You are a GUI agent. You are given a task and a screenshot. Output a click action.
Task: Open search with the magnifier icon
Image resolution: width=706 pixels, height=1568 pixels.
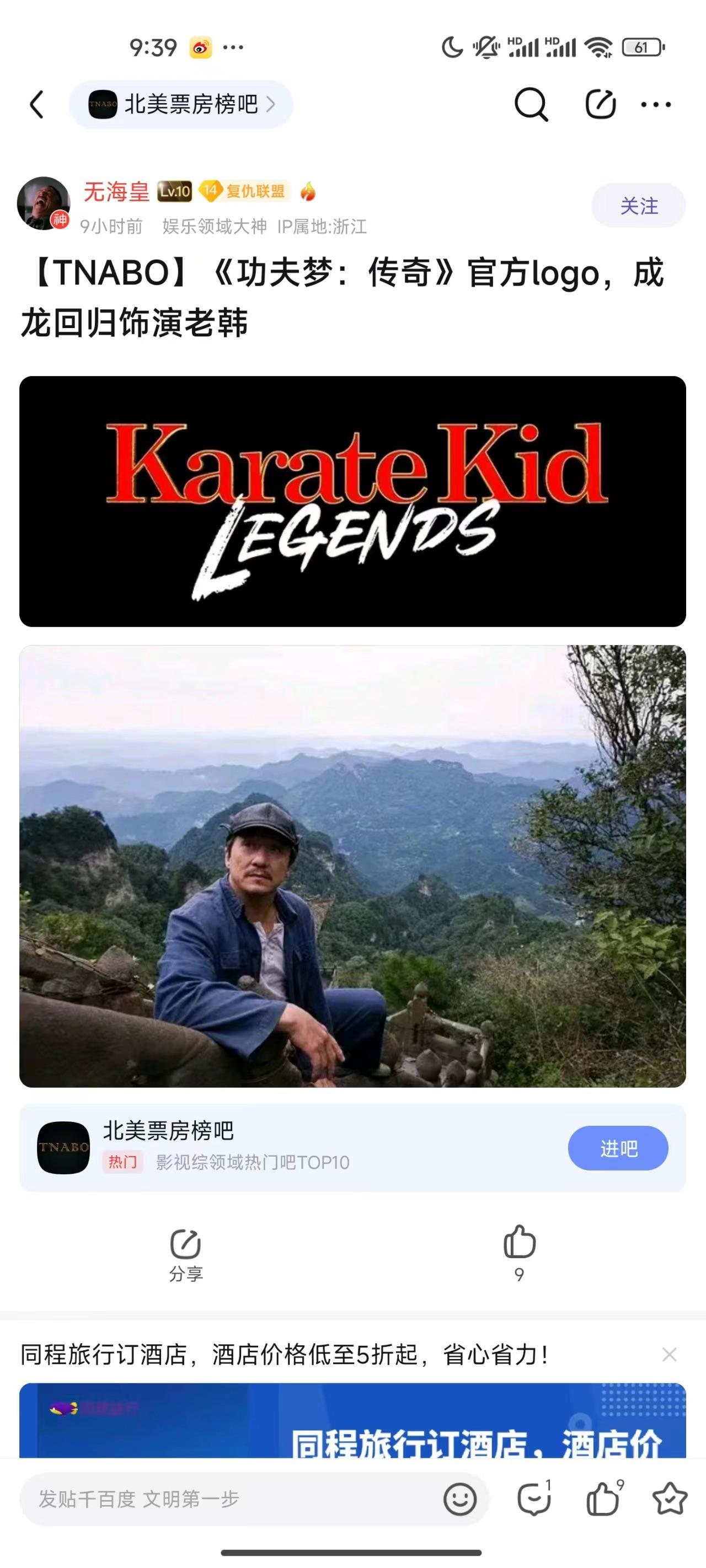click(531, 105)
